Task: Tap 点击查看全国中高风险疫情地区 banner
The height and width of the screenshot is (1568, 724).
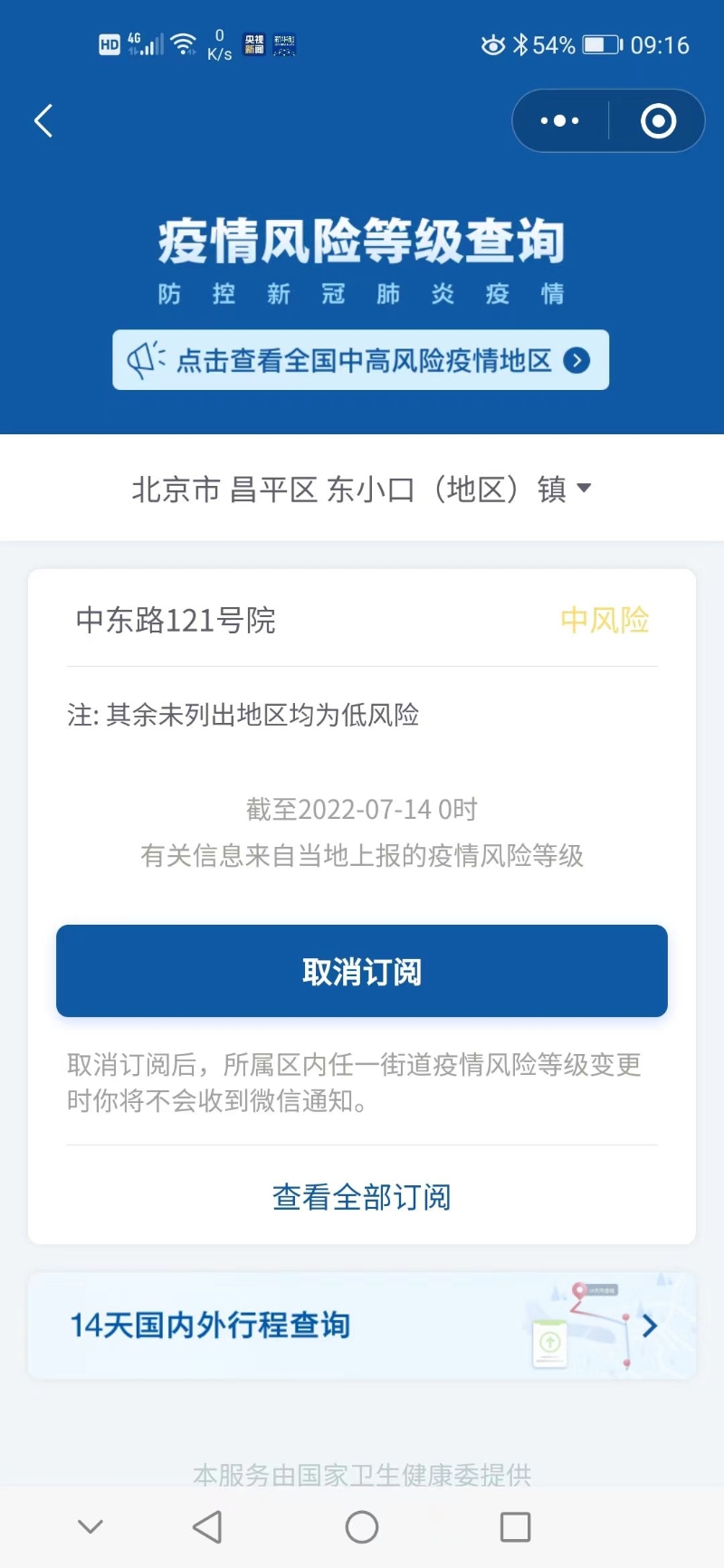Action: pos(361,360)
